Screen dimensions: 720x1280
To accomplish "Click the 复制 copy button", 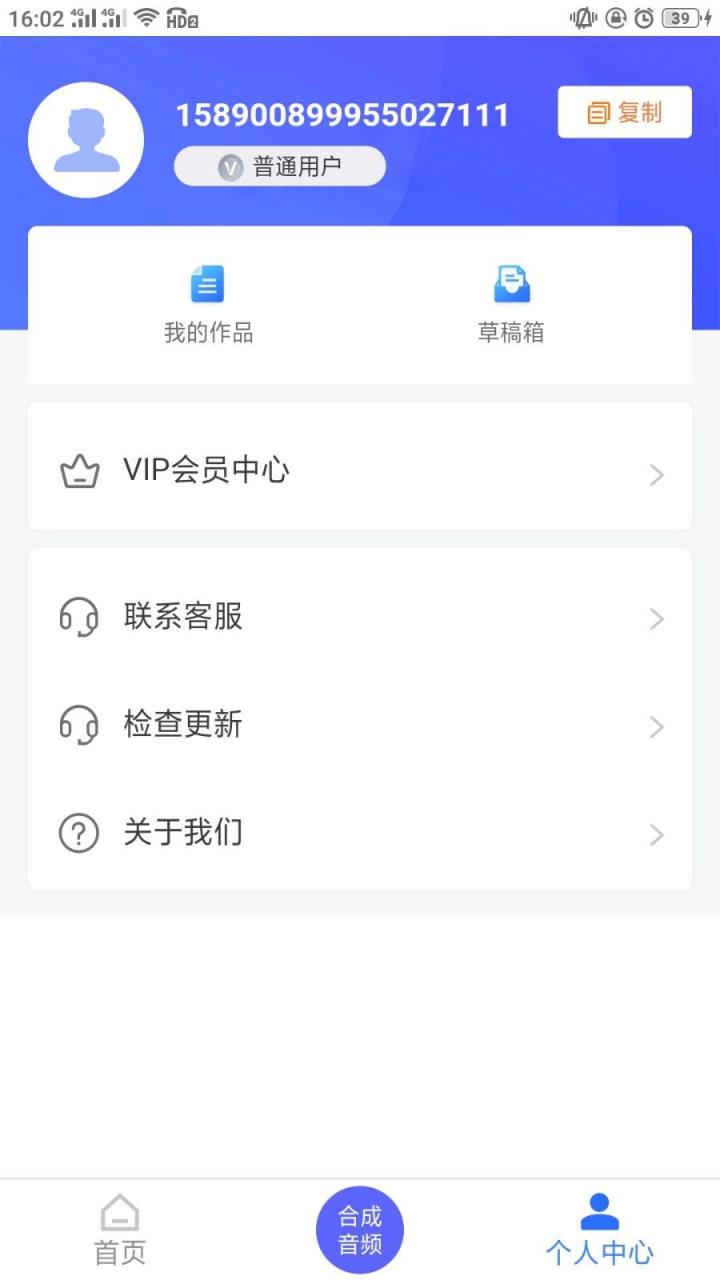I will click(624, 113).
